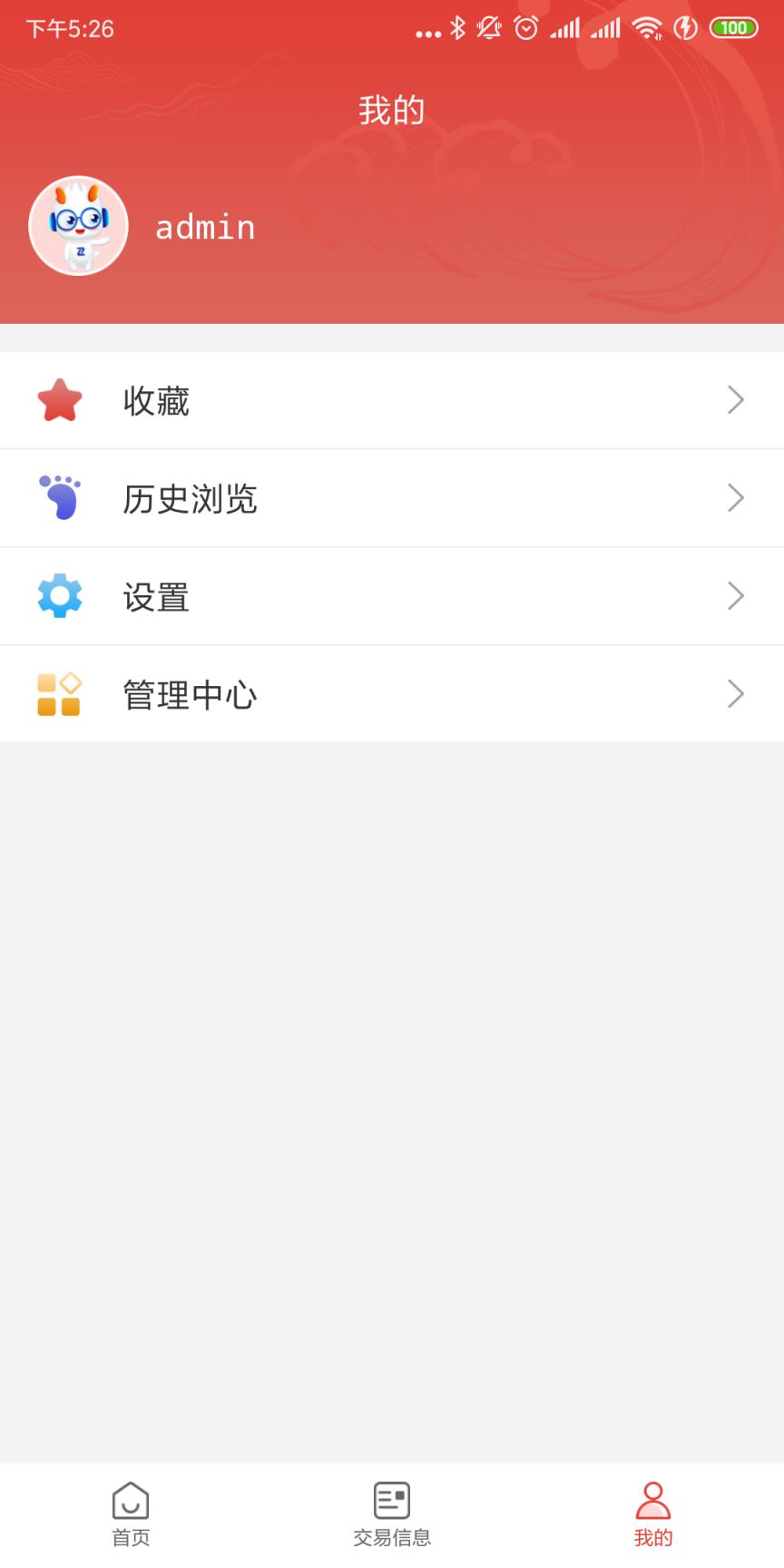The image size is (784, 1568).
Task: Tap the battery level indicator
Action: [734, 27]
